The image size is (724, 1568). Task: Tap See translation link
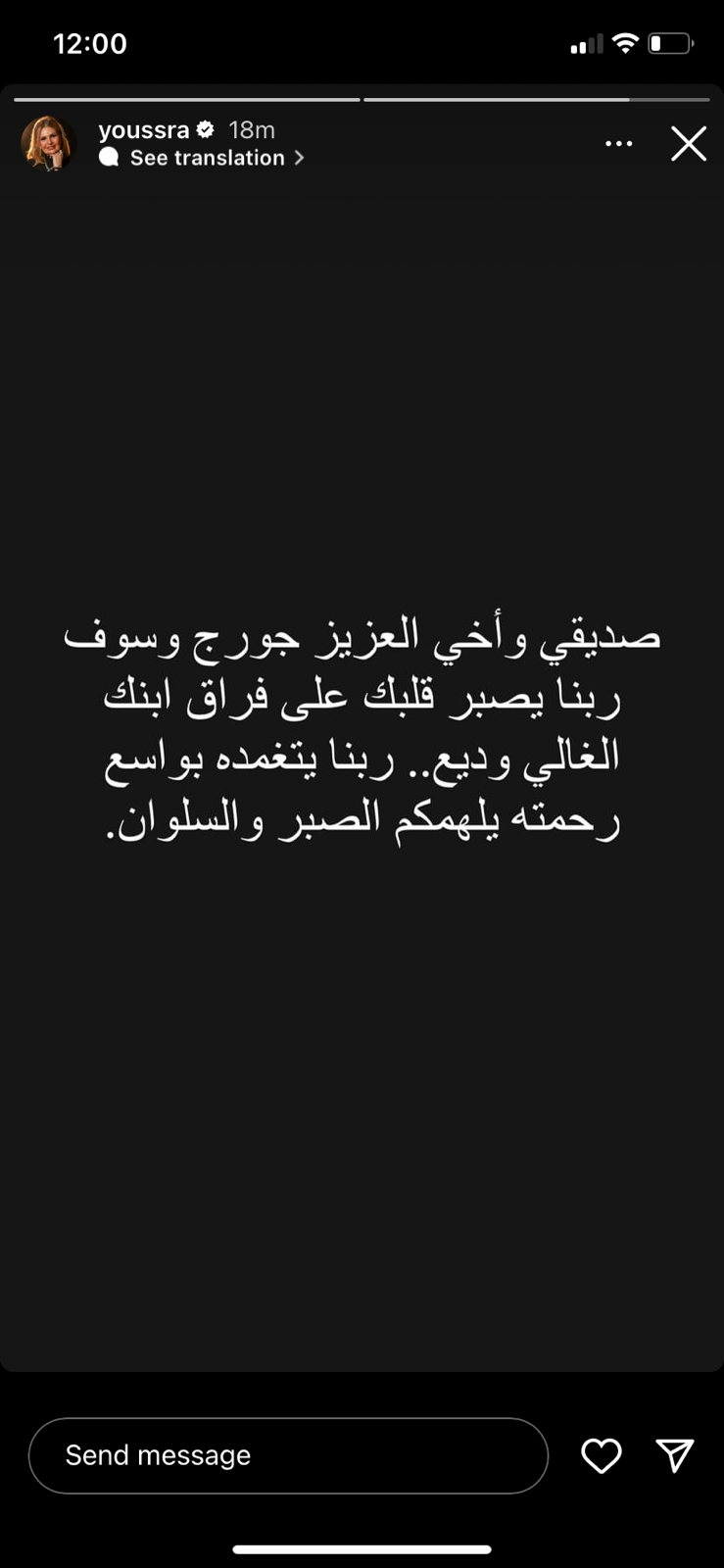tap(206, 158)
